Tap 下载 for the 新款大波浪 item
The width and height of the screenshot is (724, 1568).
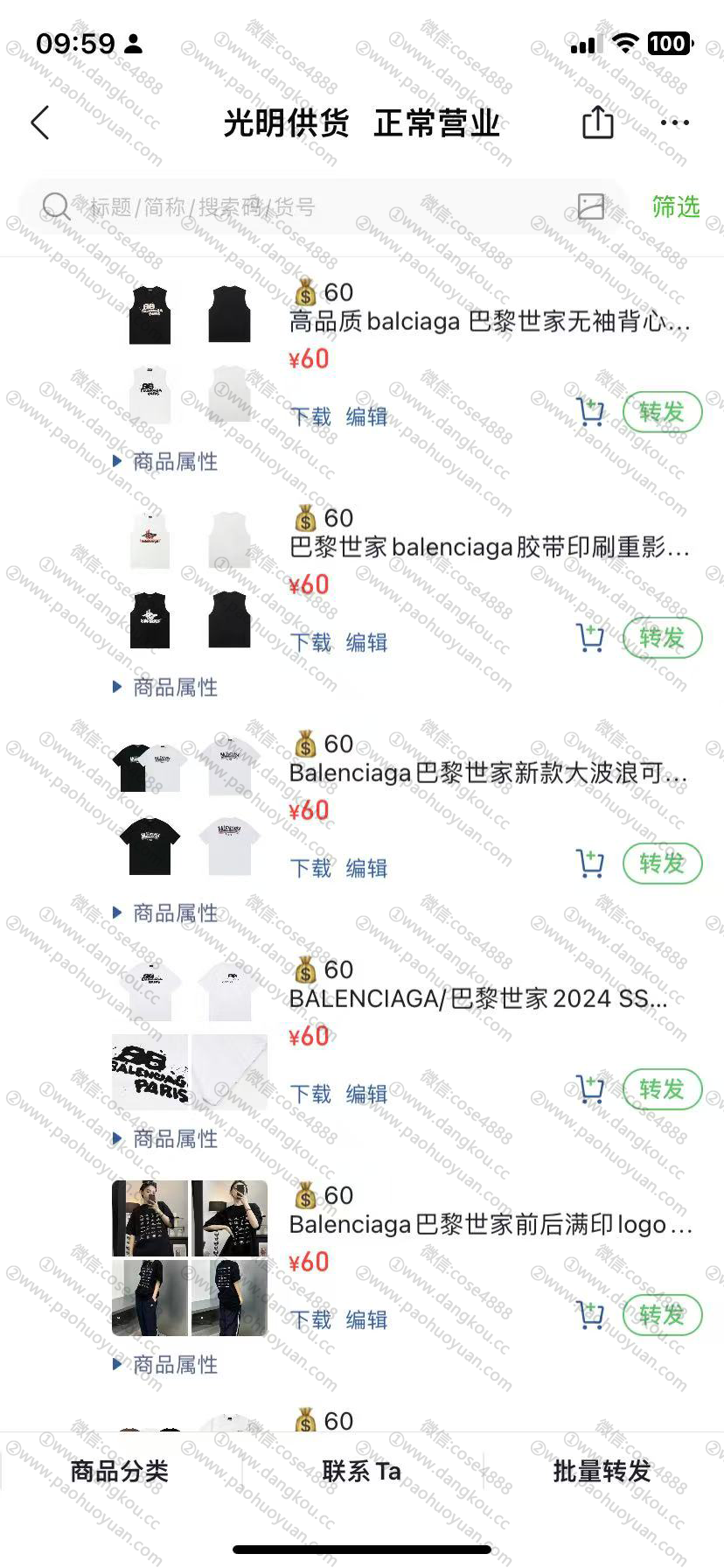(310, 868)
